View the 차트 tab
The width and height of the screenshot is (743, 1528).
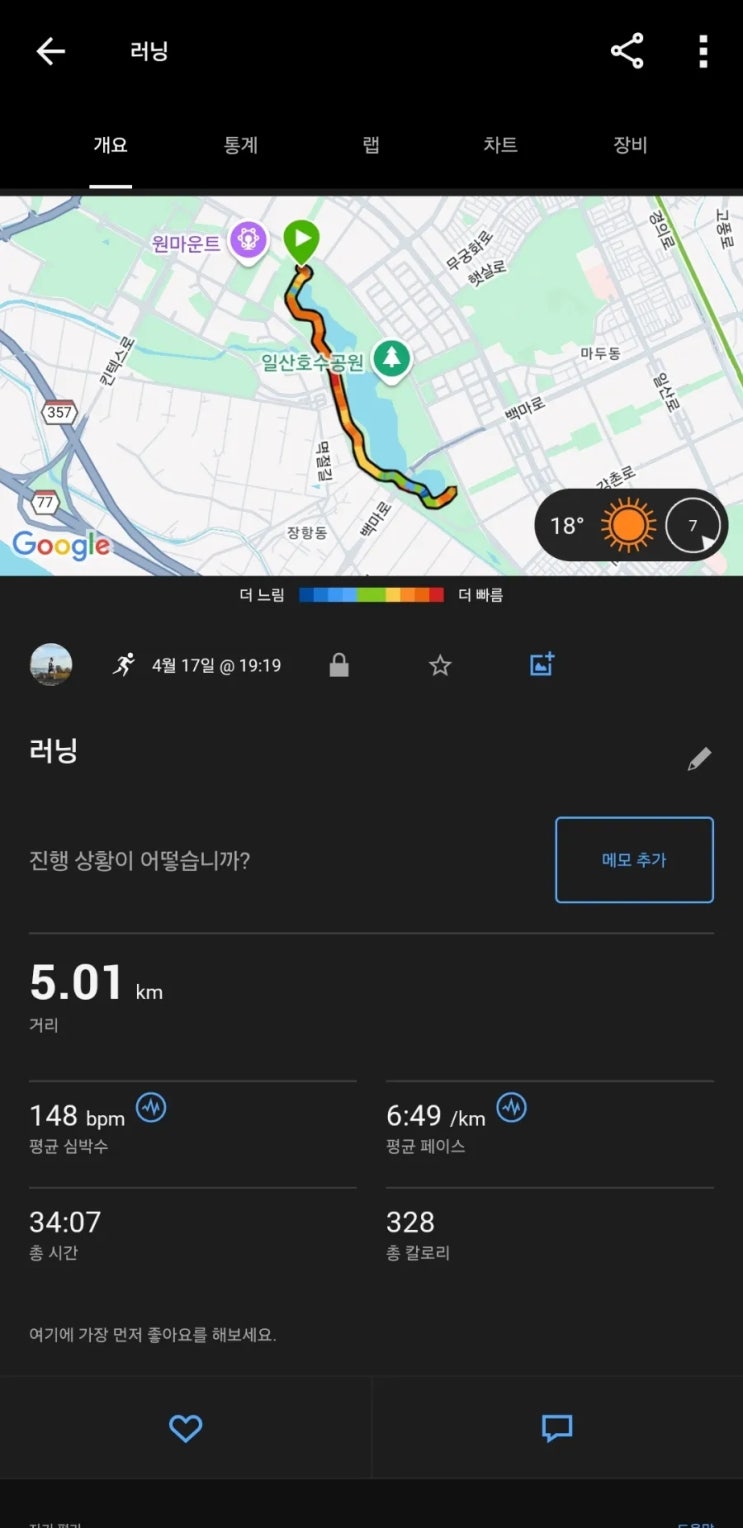(500, 145)
